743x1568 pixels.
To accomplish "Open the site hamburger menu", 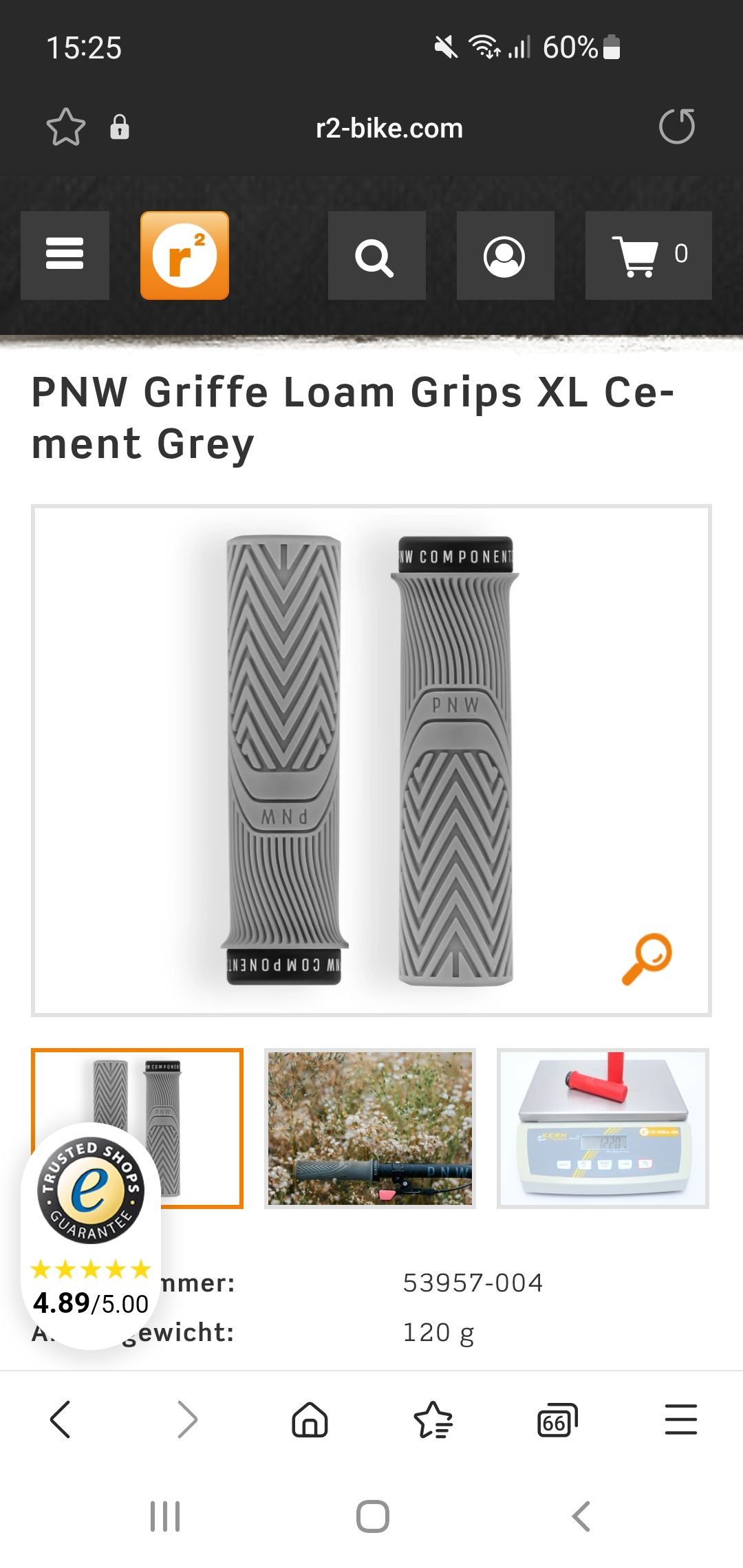I will pyautogui.click(x=65, y=255).
